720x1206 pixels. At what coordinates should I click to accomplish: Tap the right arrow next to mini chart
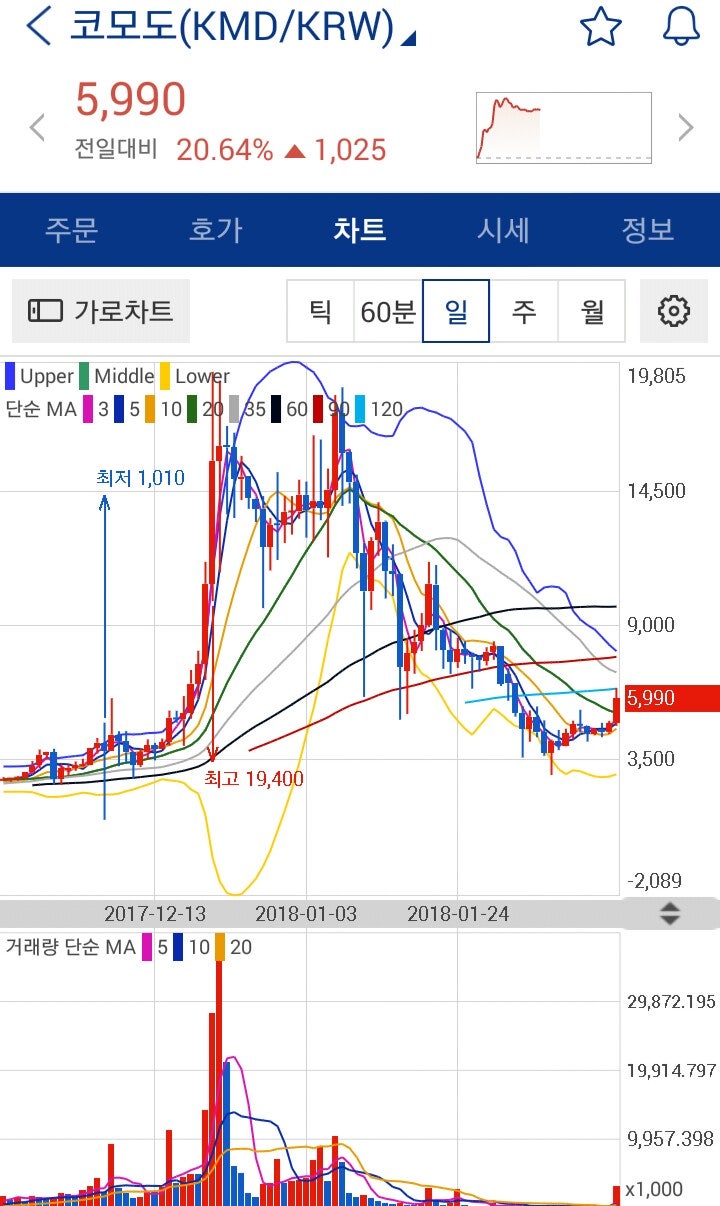pos(685,126)
